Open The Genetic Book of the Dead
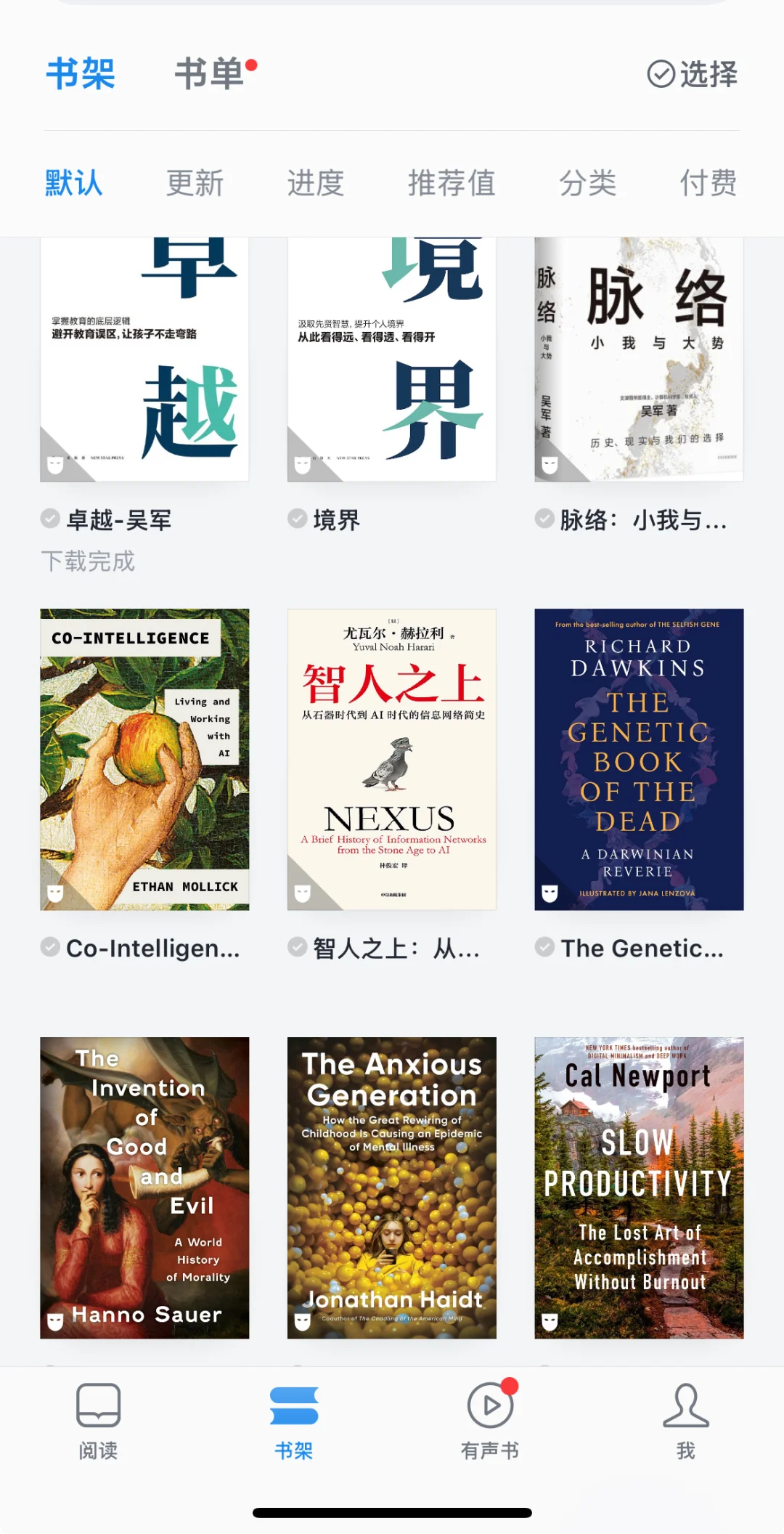 tap(639, 759)
